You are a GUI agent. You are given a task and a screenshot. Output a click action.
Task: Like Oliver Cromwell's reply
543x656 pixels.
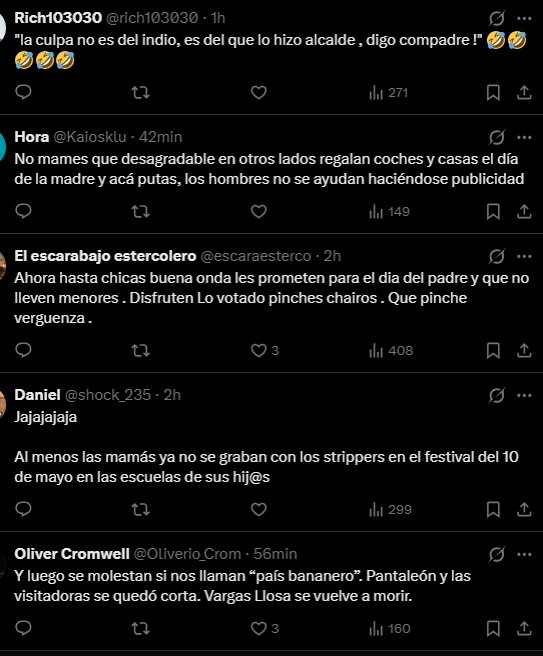click(x=259, y=628)
